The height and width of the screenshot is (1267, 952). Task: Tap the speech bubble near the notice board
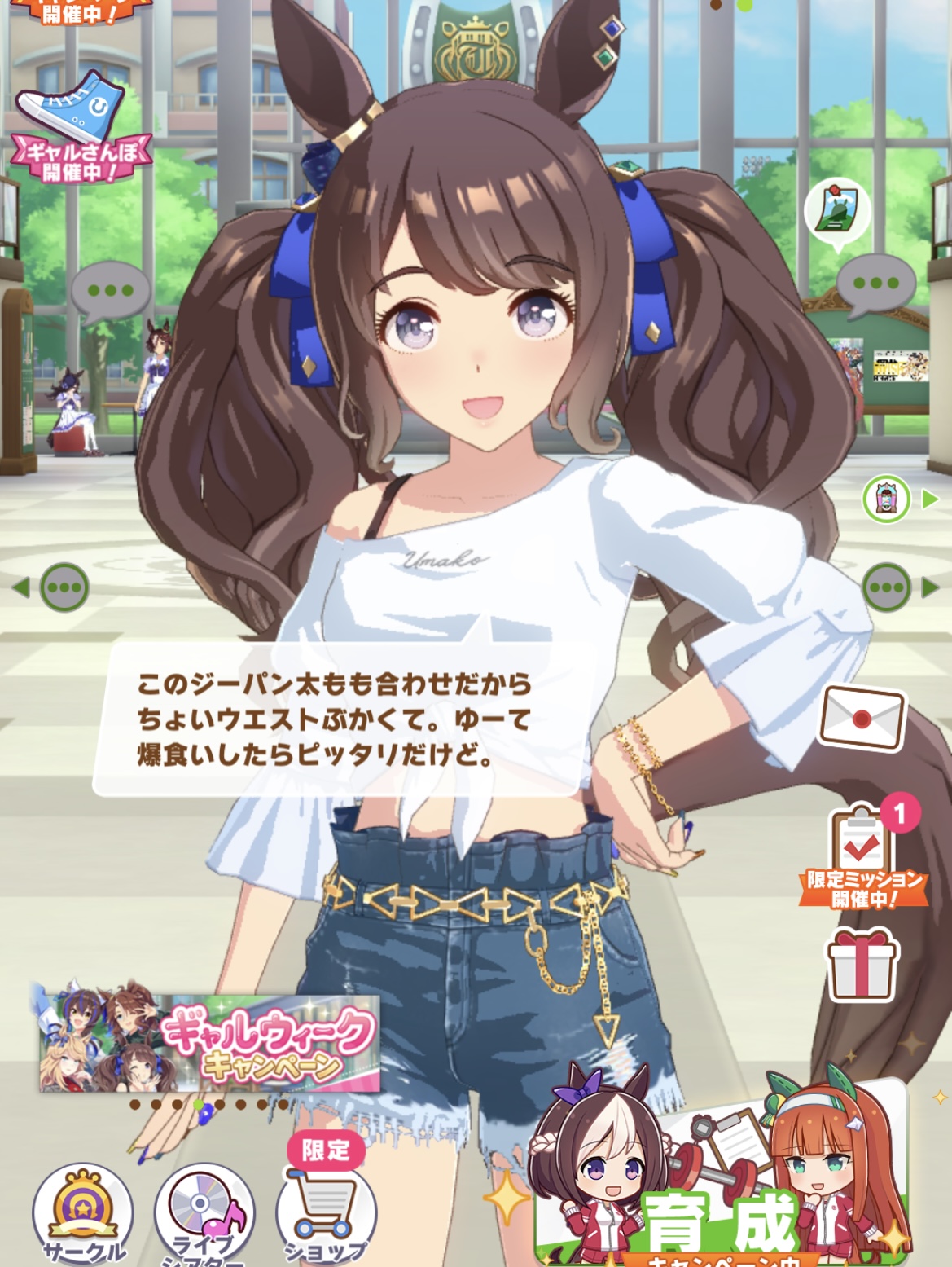pos(875,286)
